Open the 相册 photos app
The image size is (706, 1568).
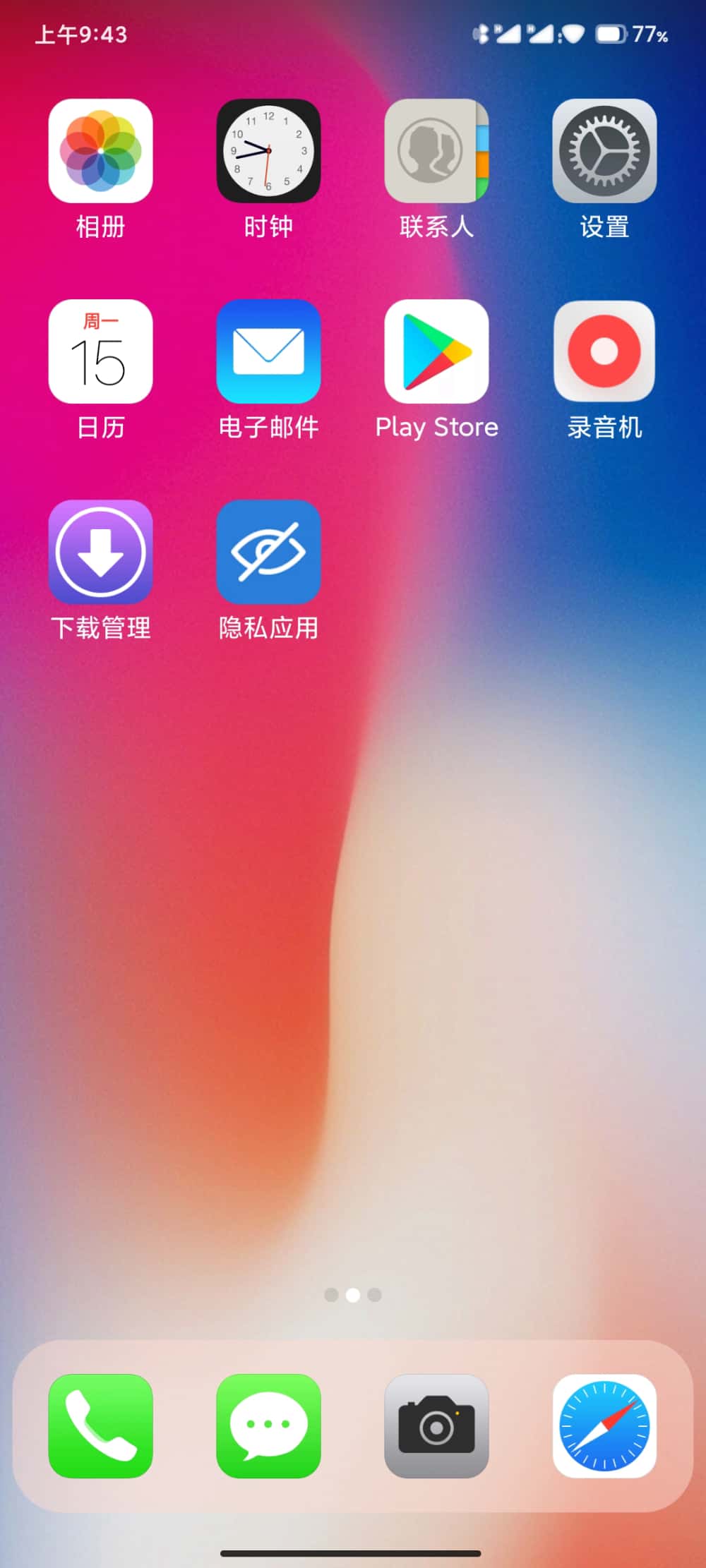100,151
